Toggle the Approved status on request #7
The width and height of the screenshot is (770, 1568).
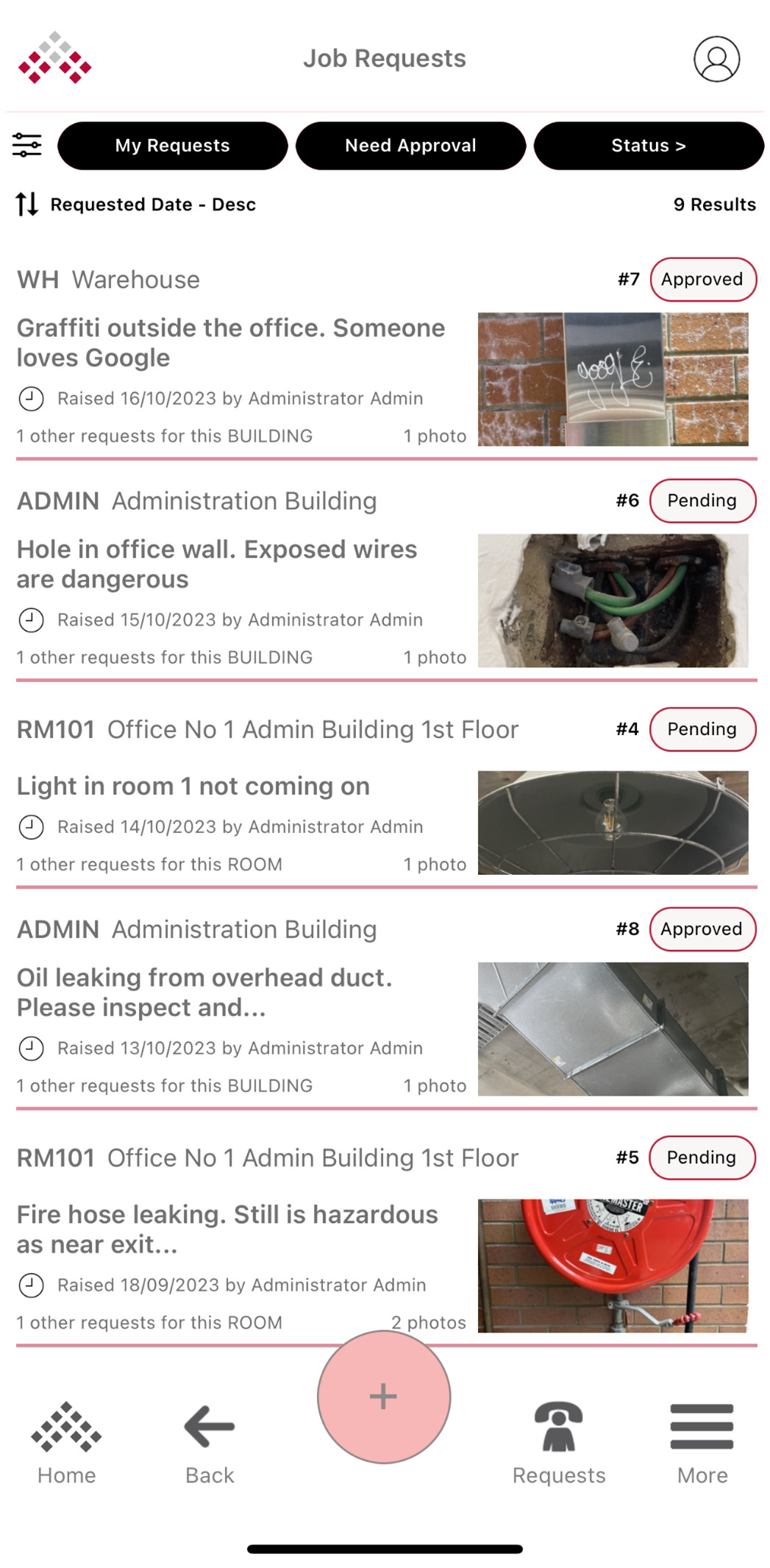coord(702,280)
